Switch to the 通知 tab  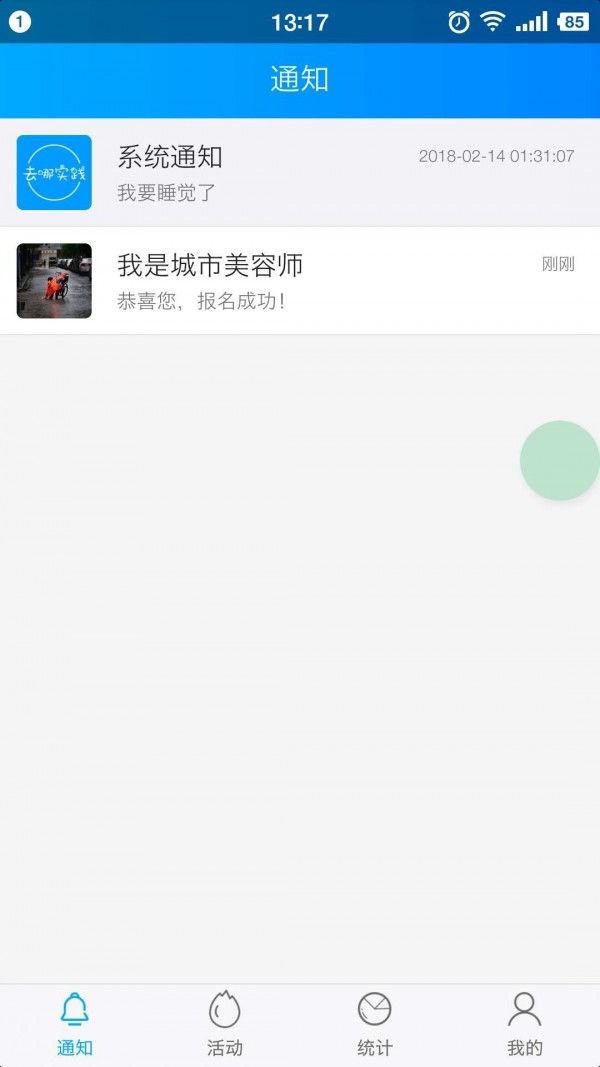point(75,1024)
